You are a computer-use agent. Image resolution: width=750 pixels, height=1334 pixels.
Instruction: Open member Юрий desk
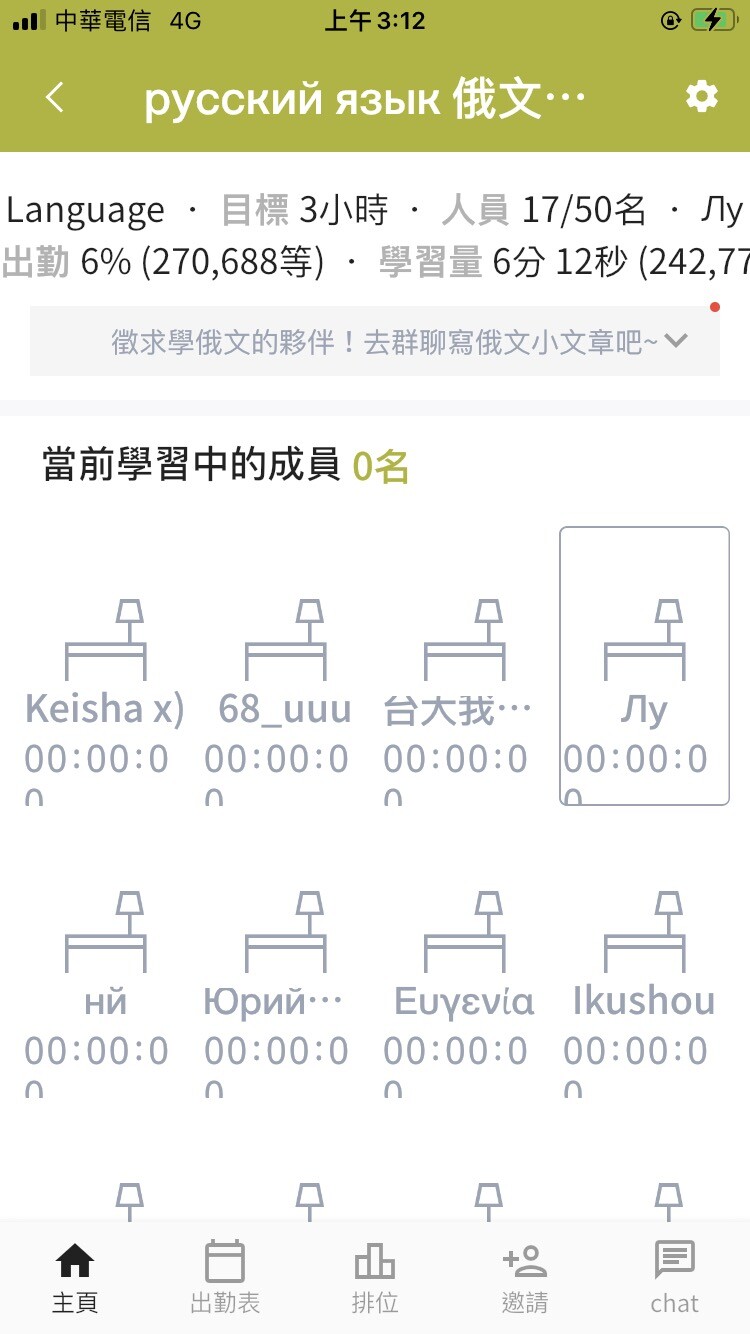click(285, 958)
